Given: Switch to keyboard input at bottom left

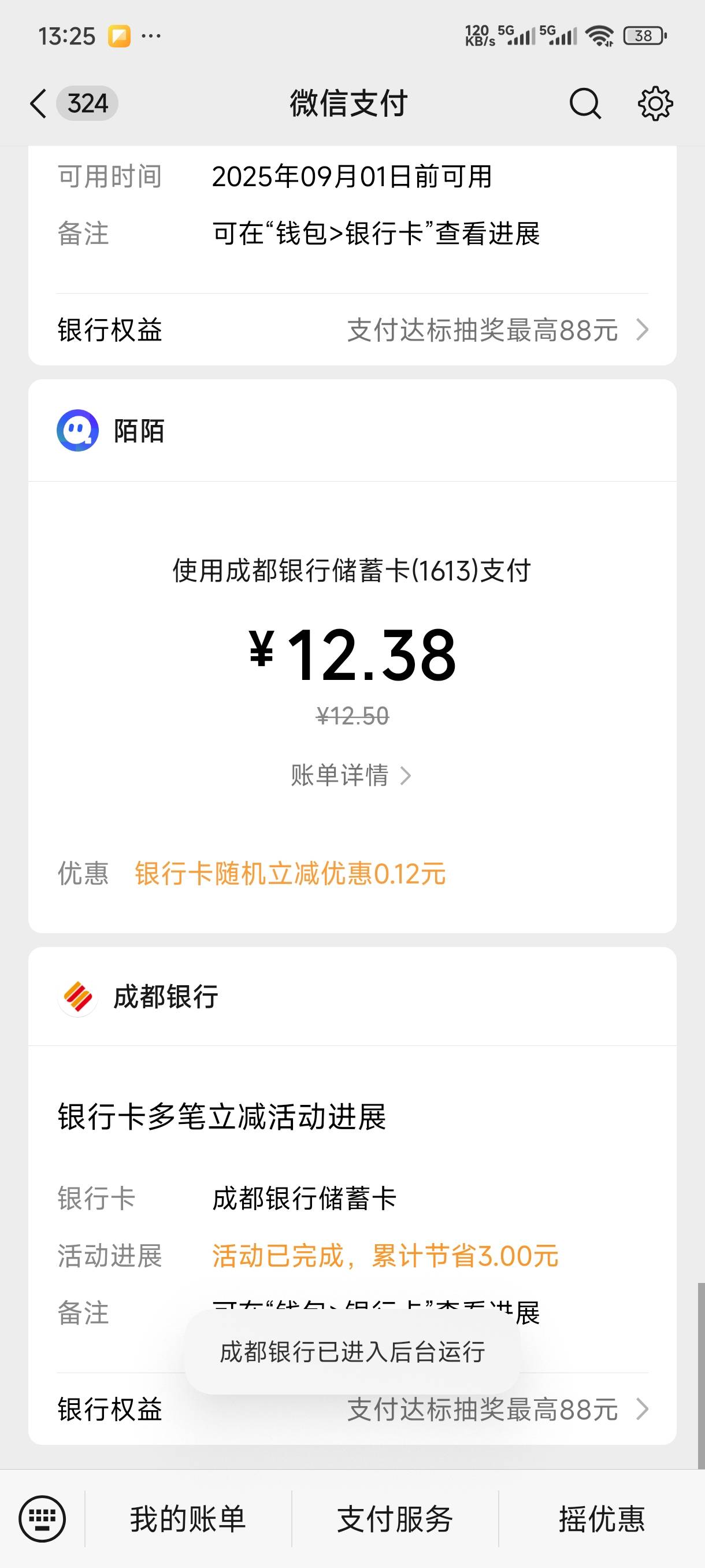Looking at the screenshot, I should (x=42, y=1518).
